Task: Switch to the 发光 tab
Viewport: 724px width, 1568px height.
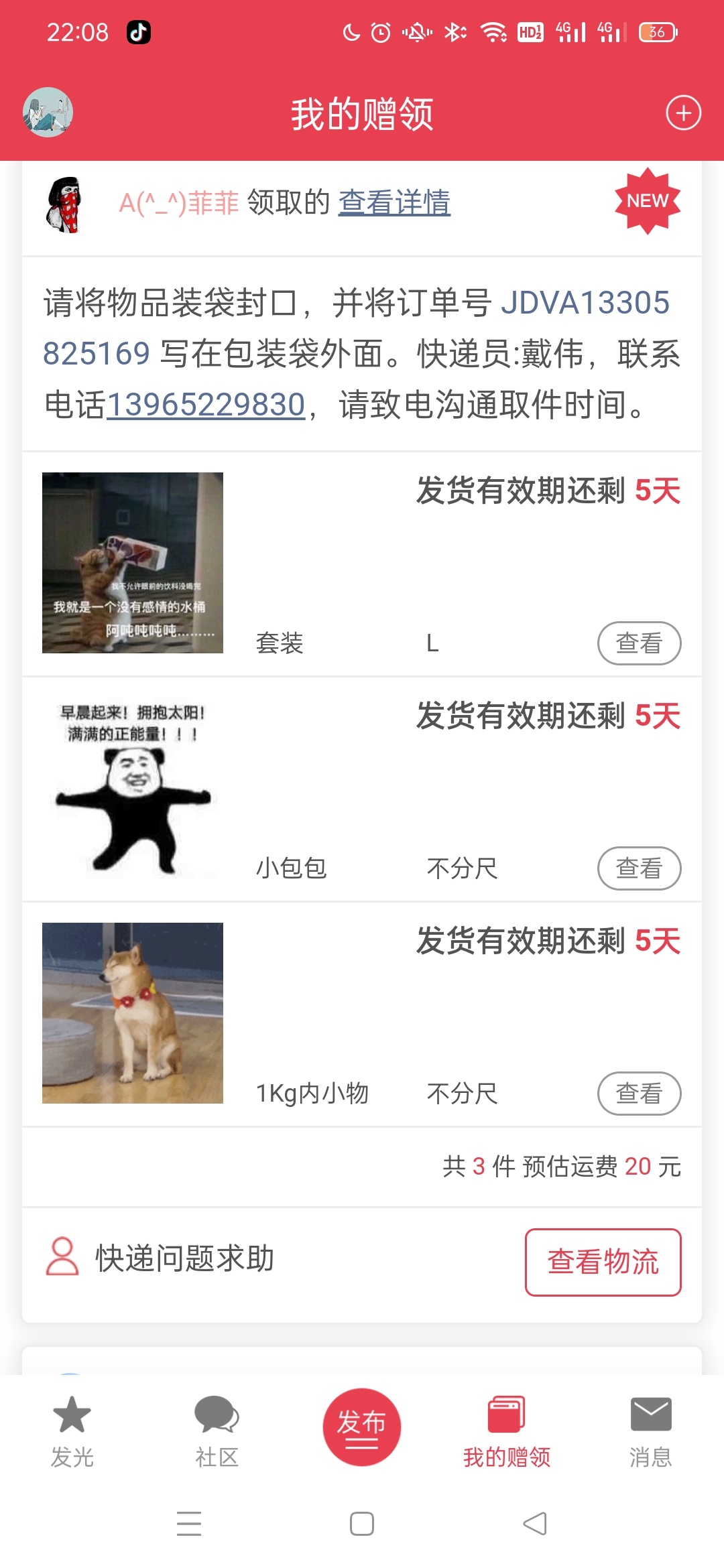Action: coord(72,1431)
